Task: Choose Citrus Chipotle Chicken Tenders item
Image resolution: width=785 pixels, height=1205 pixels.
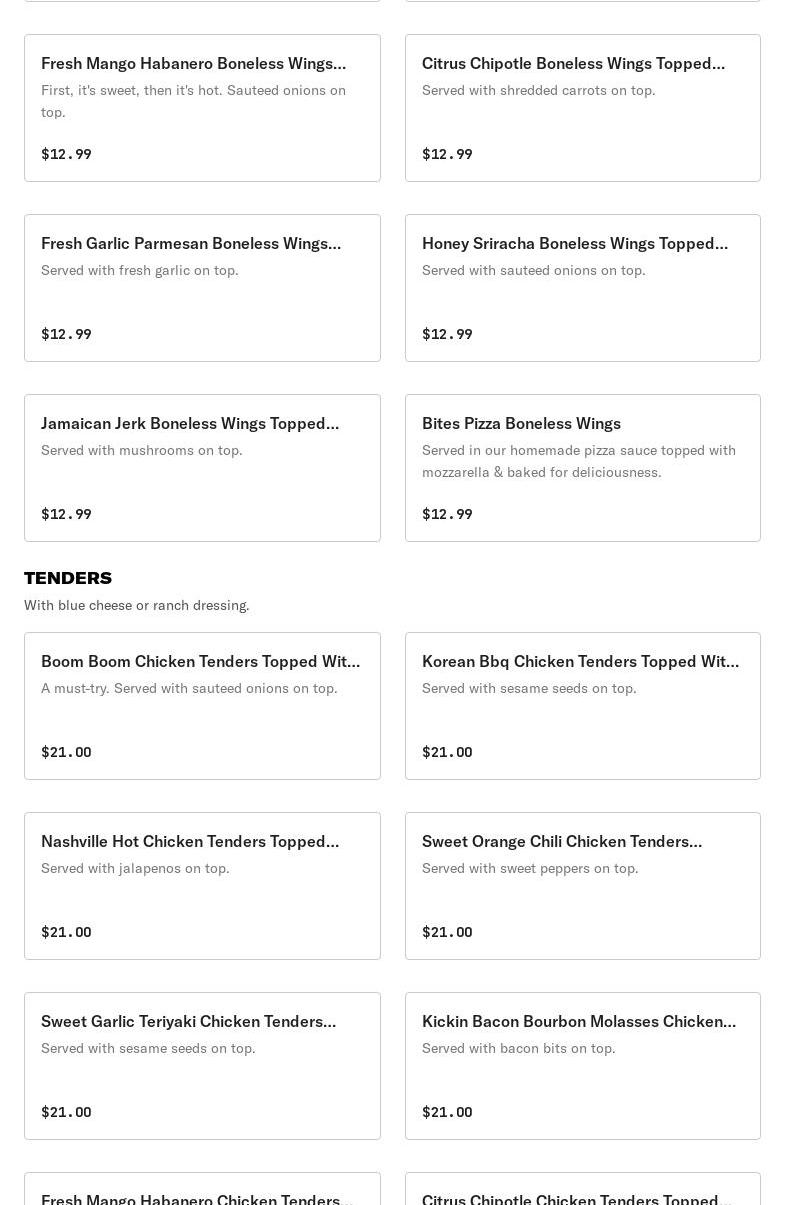Action: coord(582,1192)
